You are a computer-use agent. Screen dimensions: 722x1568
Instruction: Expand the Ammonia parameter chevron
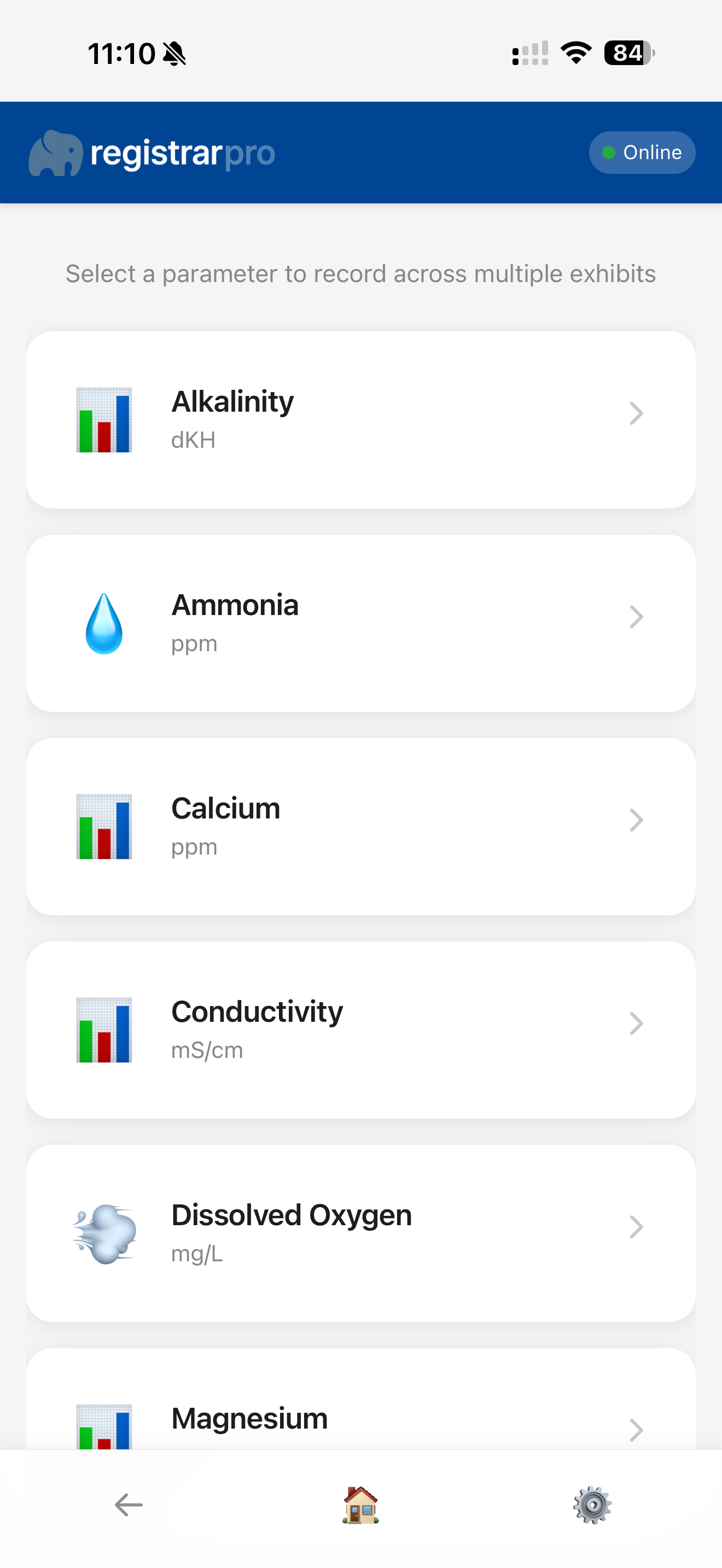point(637,617)
